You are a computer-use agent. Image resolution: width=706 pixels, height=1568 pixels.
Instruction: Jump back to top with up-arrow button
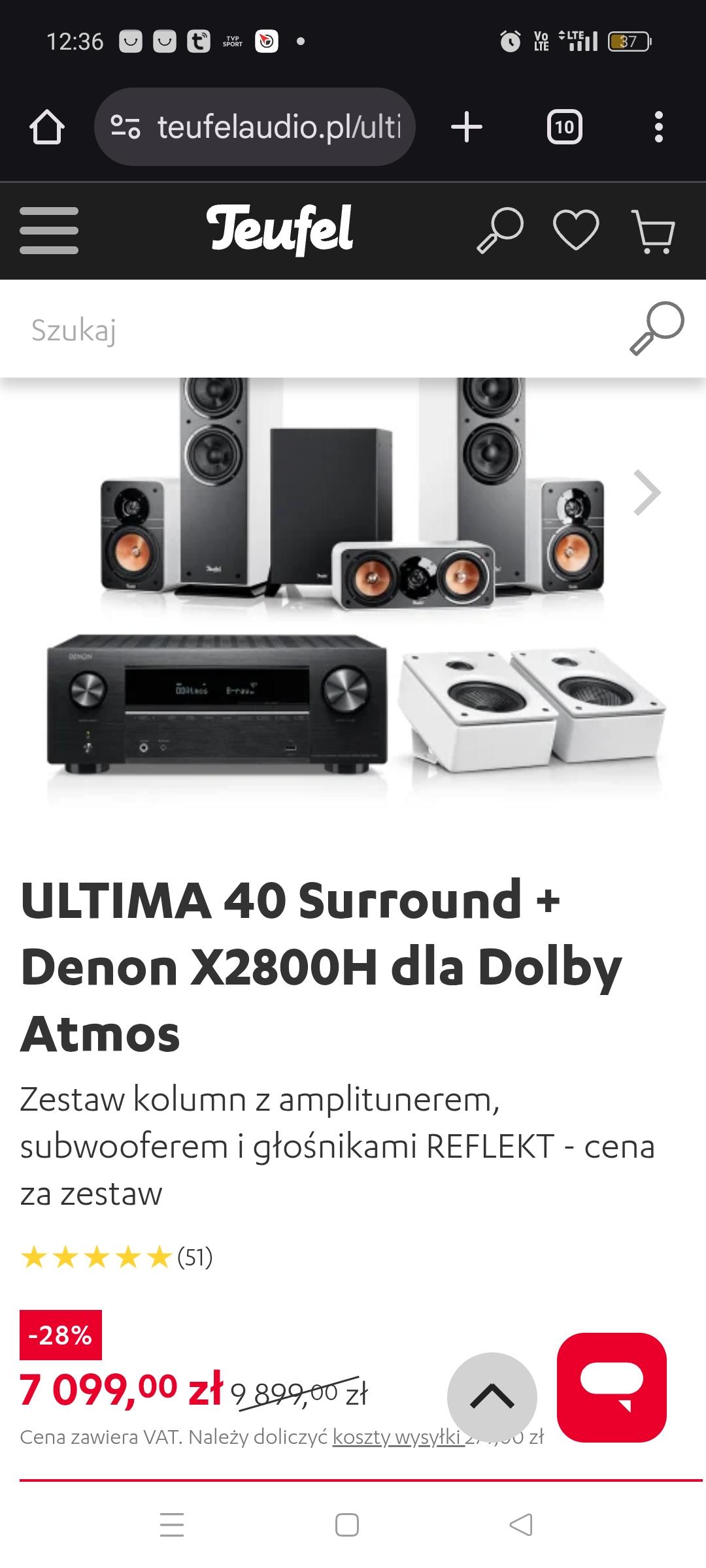(492, 1397)
